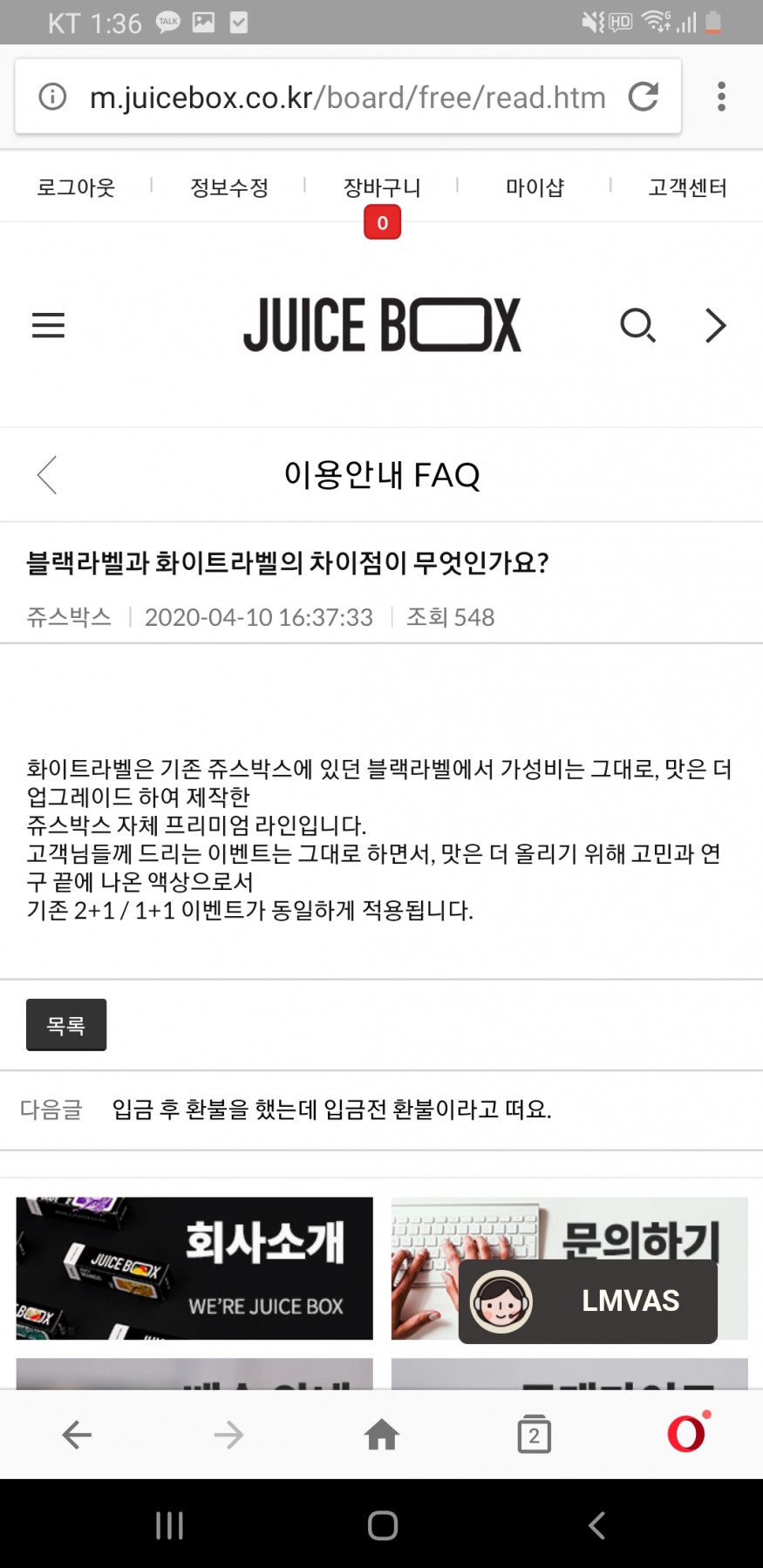Tap the address bar URL field
Viewport: 763px width, 1568px height.
[347, 98]
